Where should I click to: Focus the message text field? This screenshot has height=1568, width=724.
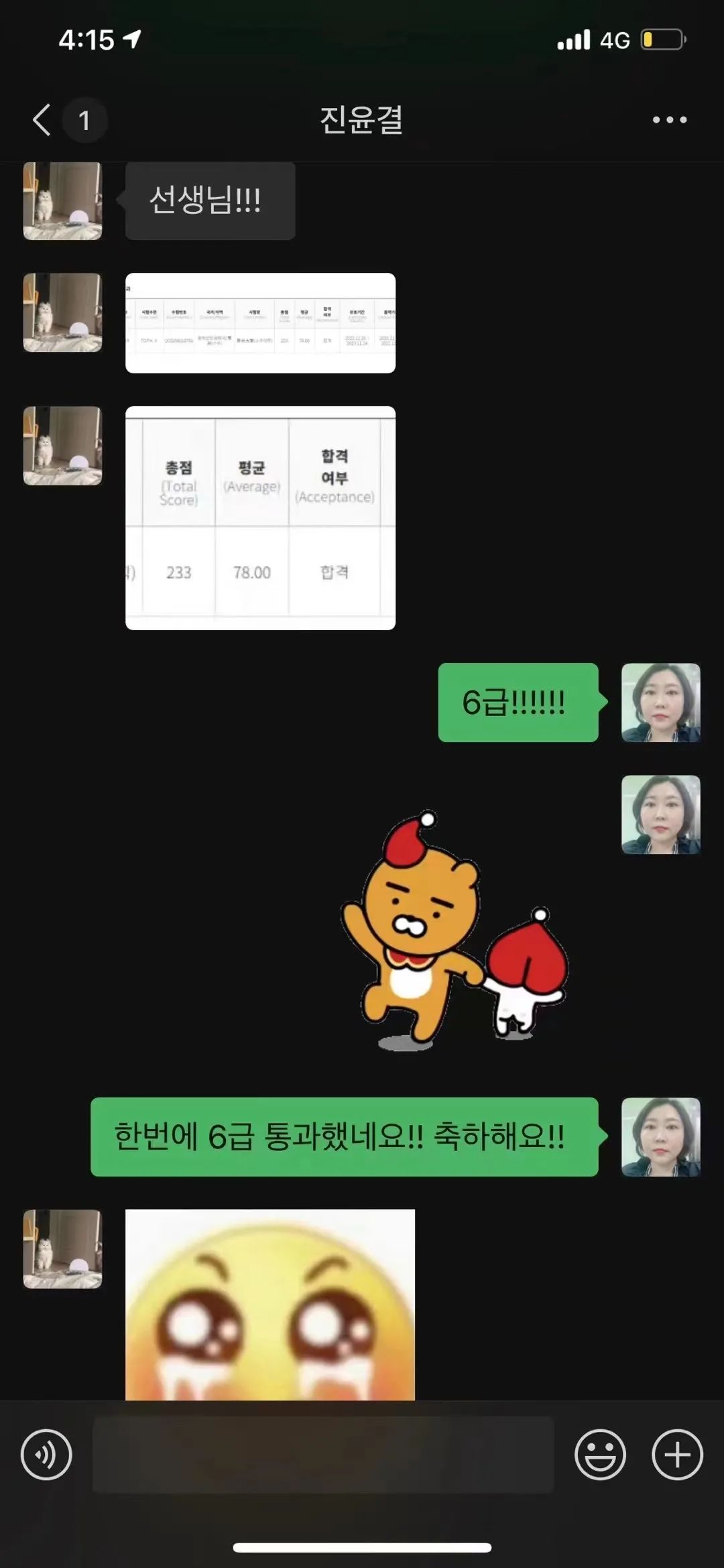[x=322, y=1455]
